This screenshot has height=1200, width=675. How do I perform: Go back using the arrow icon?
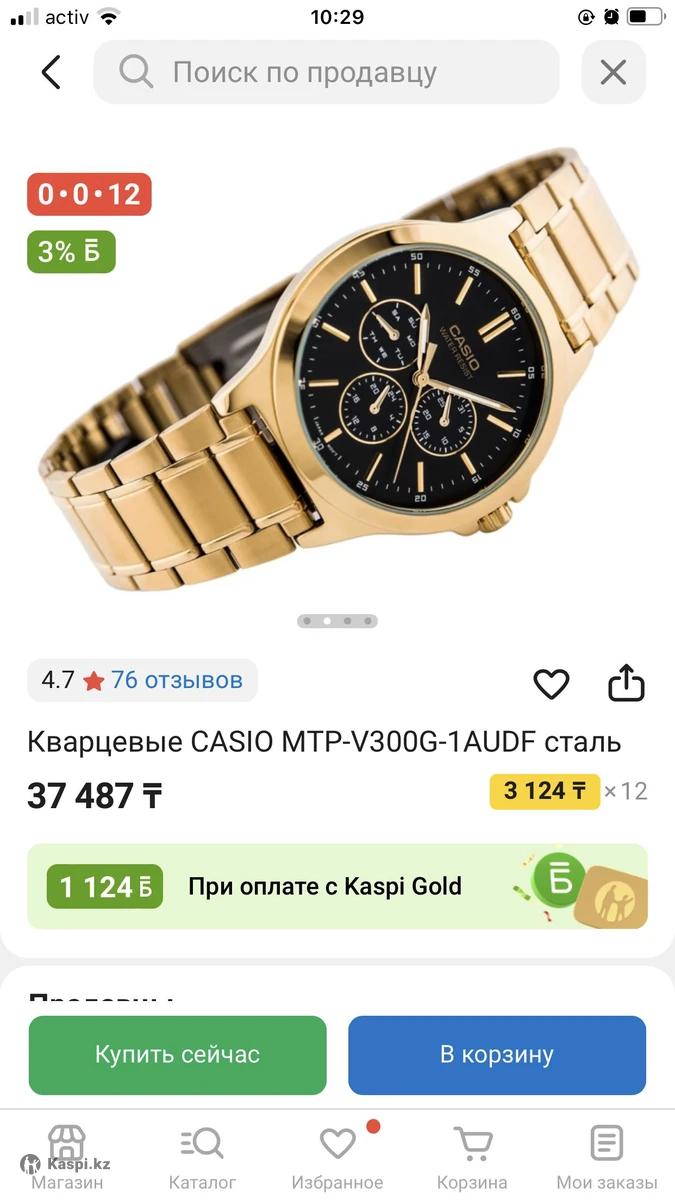(51, 72)
